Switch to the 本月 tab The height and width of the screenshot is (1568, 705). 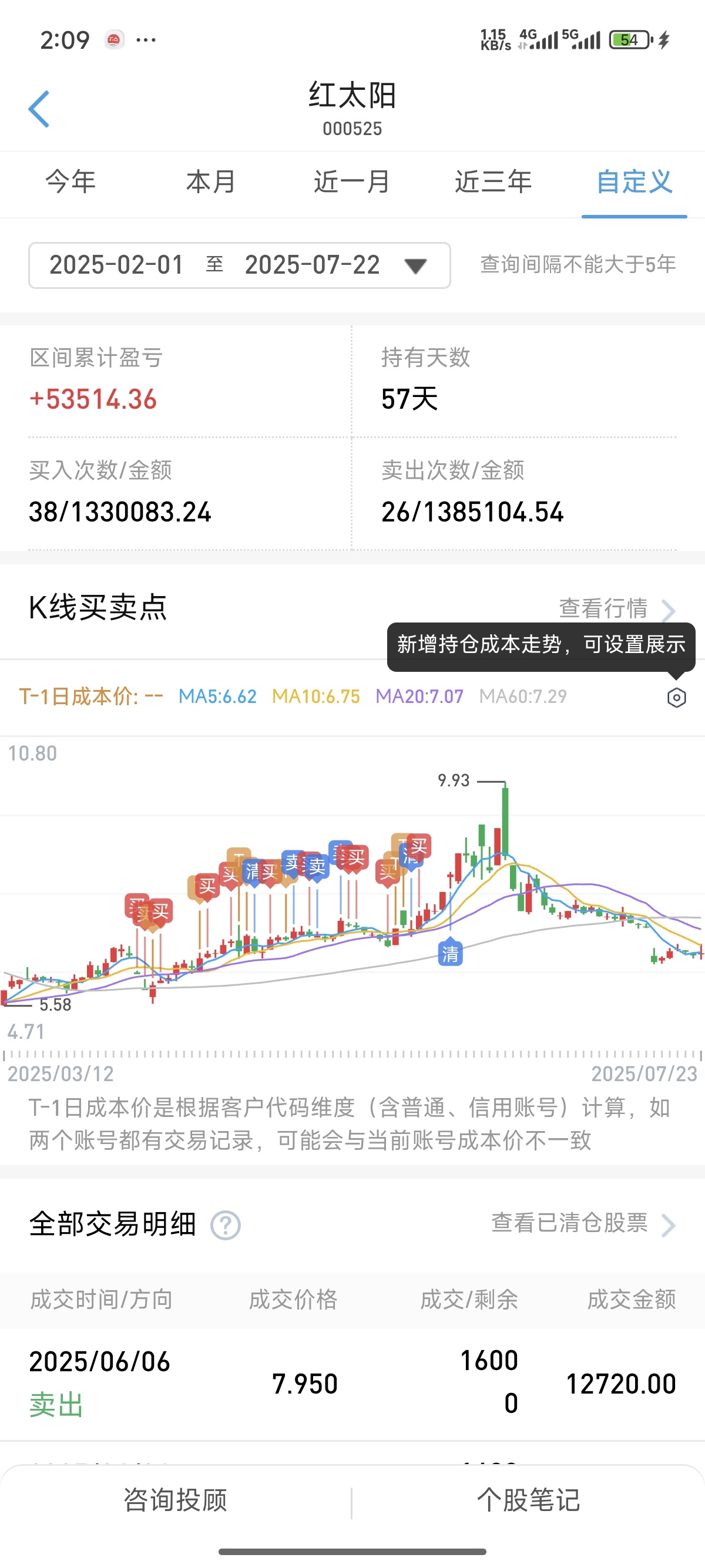211,181
